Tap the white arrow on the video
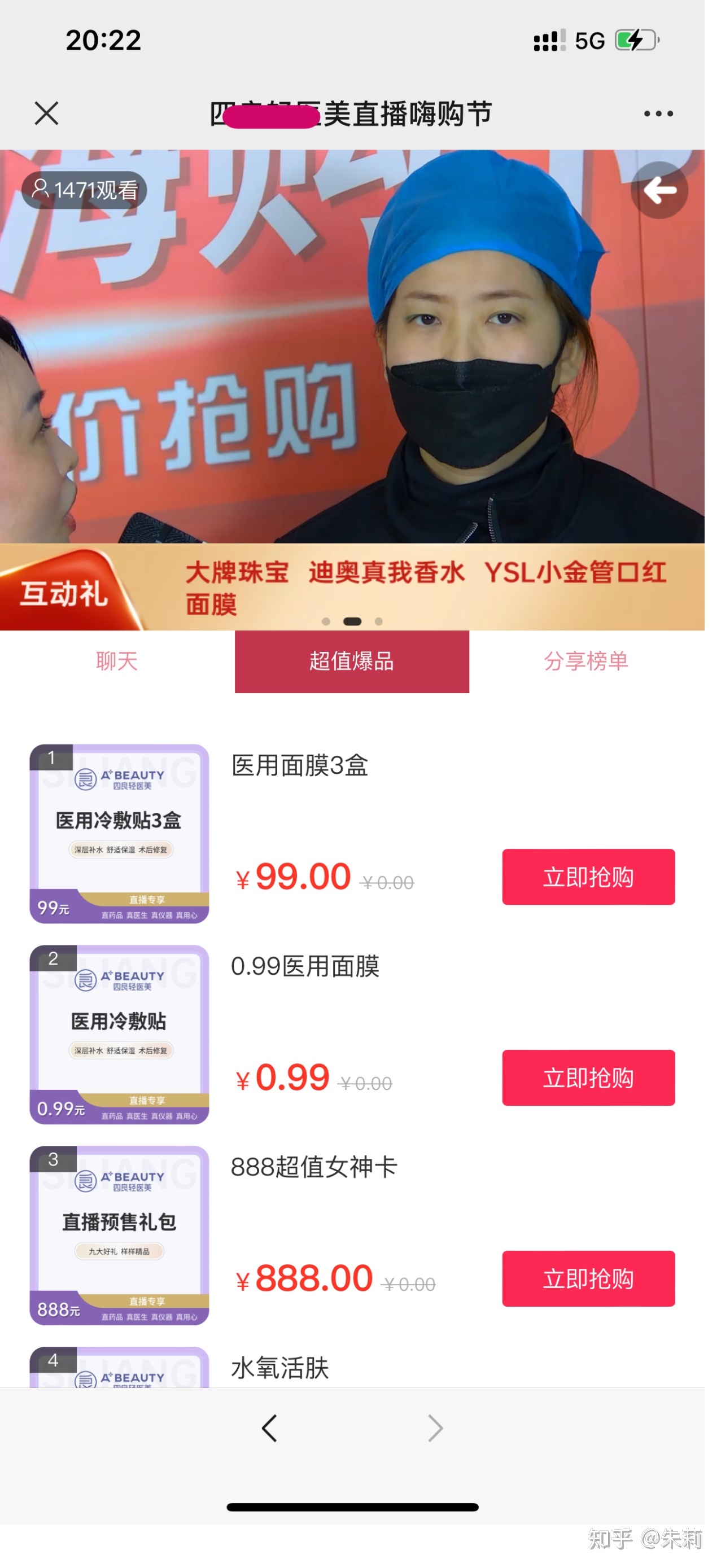Image resolution: width=721 pixels, height=1568 pixels. pyautogui.click(x=659, y=191)
